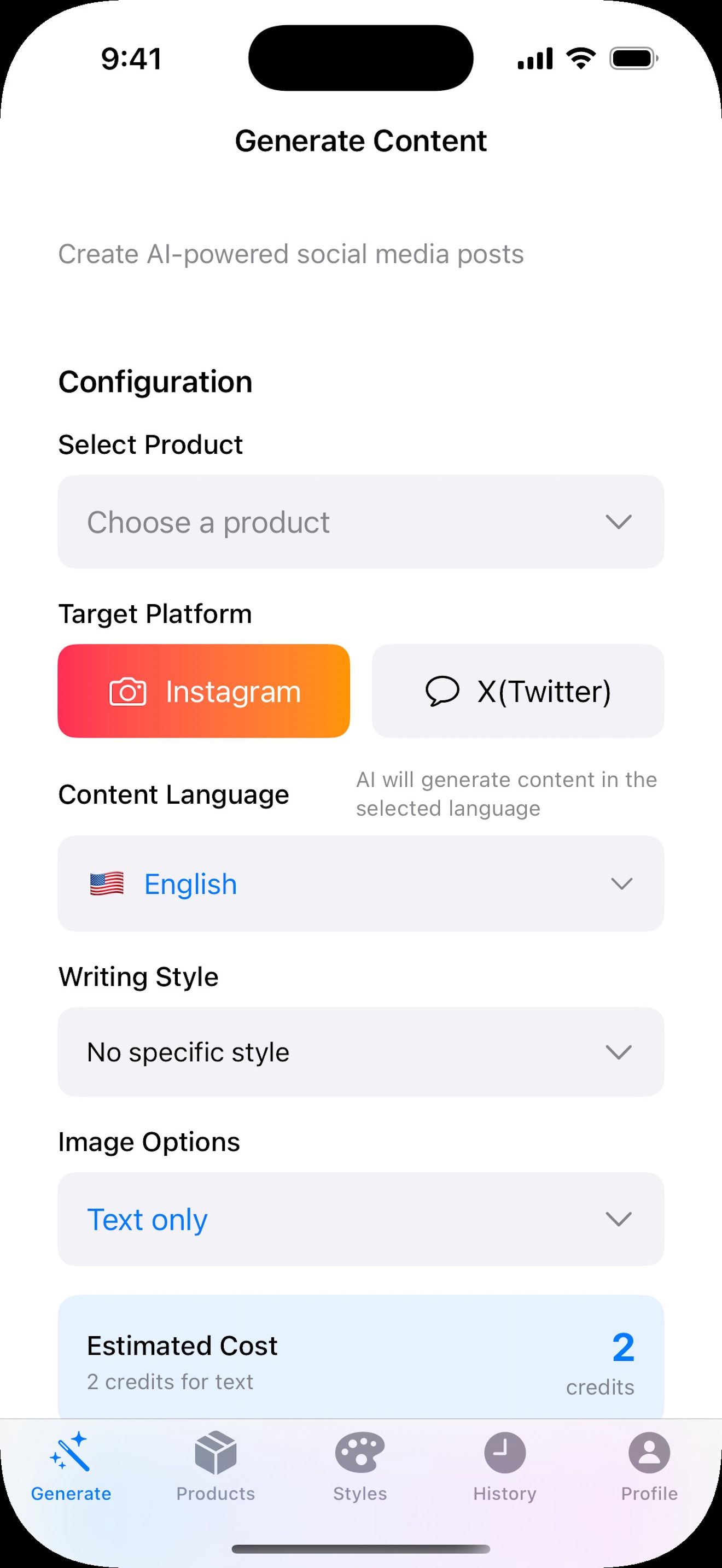
Task: Open the Choose a product dropdown
Action: click(360, 522)
